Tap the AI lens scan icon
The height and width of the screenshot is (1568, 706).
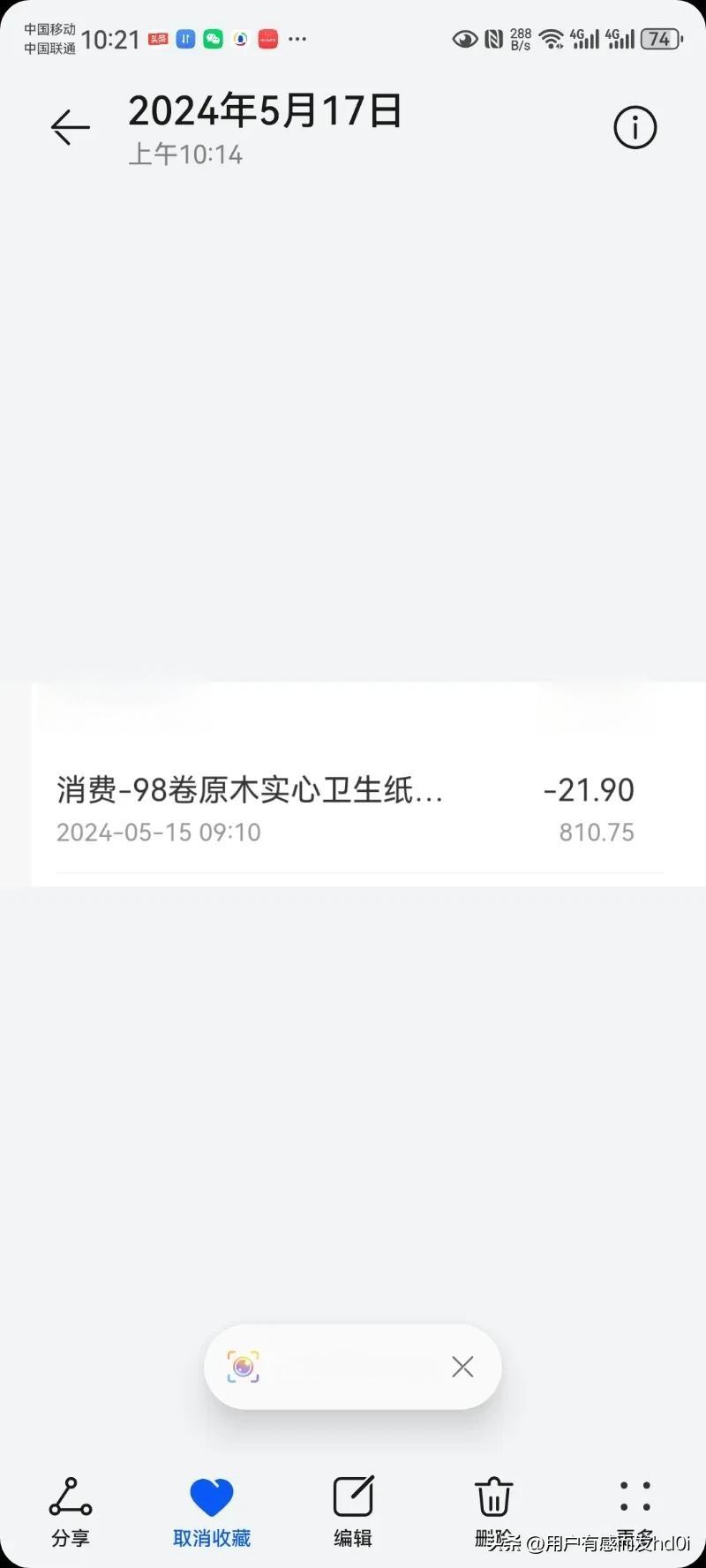click(x=243, y=1367)
